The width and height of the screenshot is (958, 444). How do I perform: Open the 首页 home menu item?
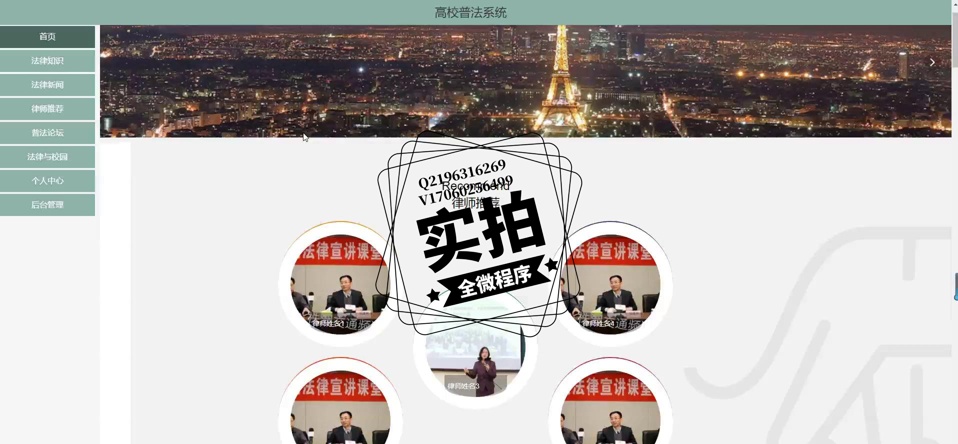pyautogui.click(x=47, y=37)
